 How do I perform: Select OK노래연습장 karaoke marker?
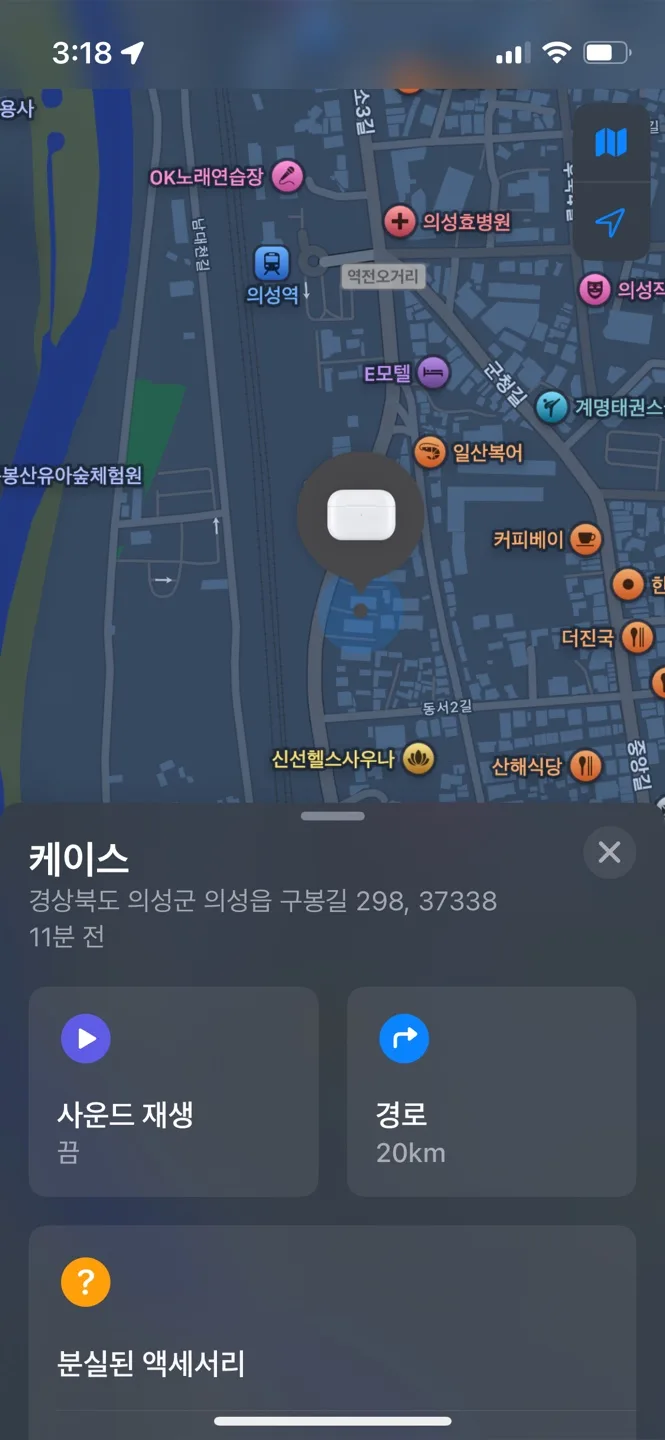click(288, 177)
